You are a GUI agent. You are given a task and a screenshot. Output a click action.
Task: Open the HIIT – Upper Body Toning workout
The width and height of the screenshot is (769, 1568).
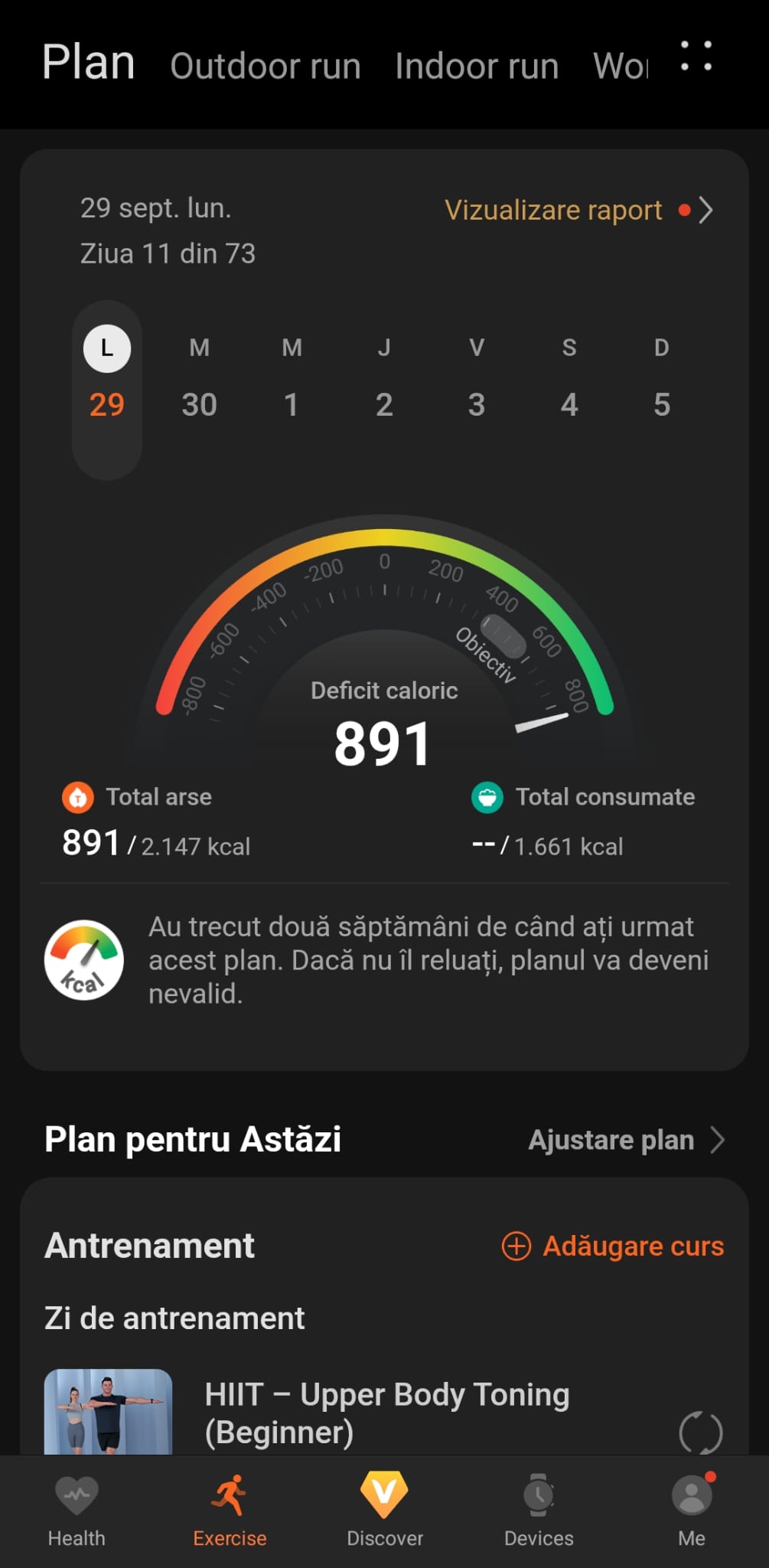click(386, 1413)
